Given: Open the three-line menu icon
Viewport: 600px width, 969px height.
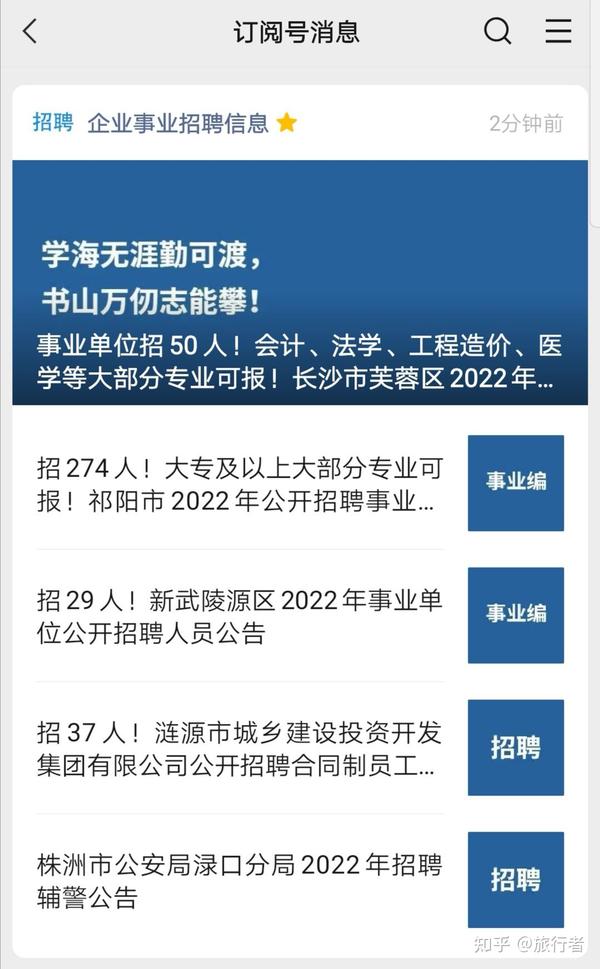Looking at the screenshot, I should tap(558, 31).
